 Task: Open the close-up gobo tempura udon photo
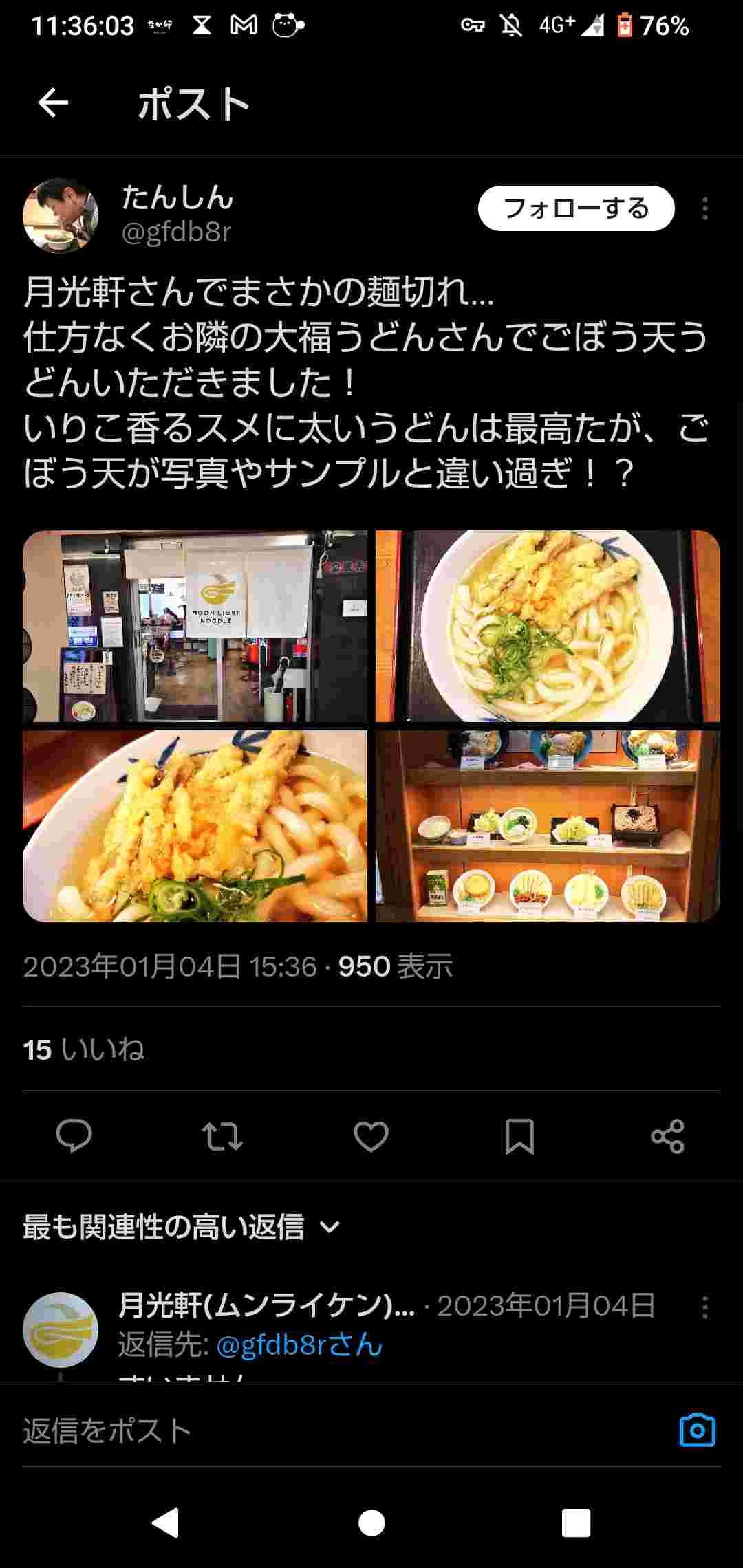point(195,825)
